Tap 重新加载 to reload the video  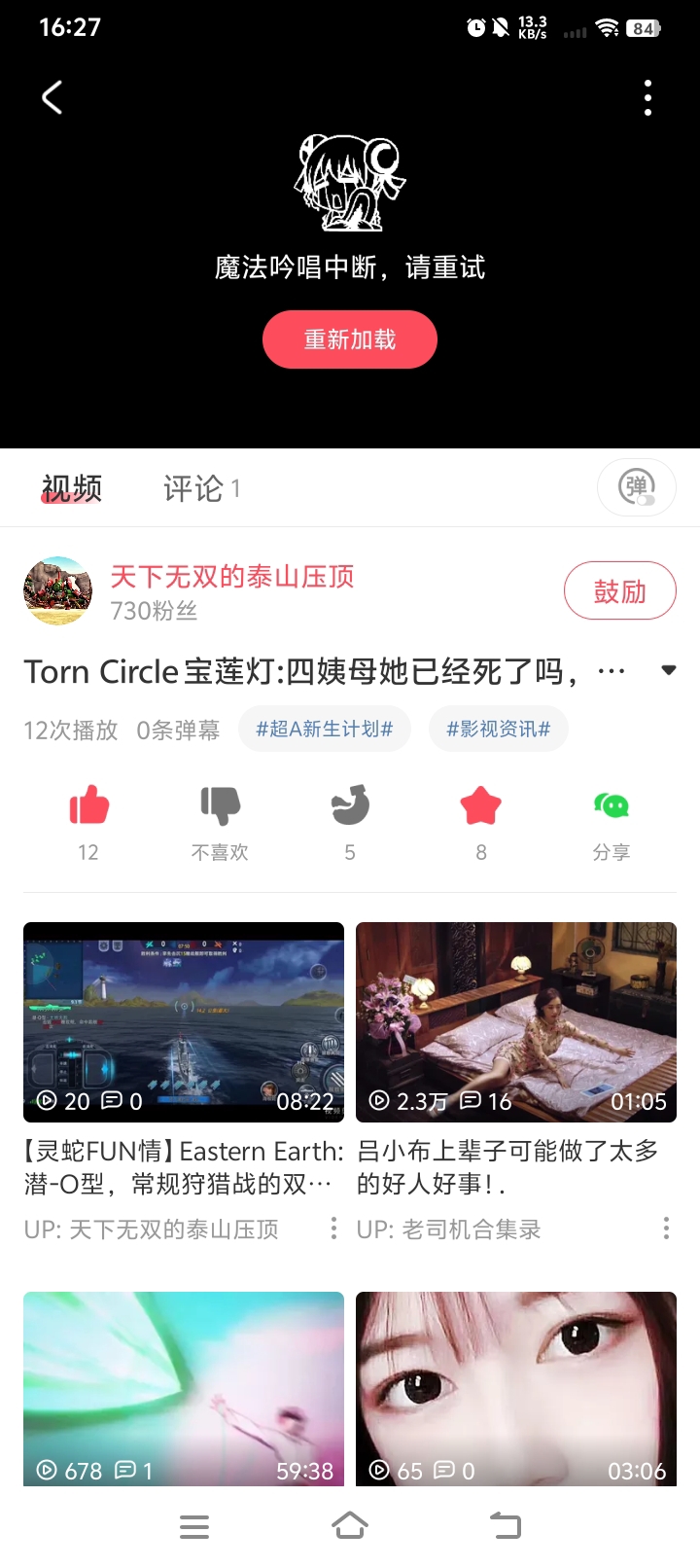pos(350,339)
